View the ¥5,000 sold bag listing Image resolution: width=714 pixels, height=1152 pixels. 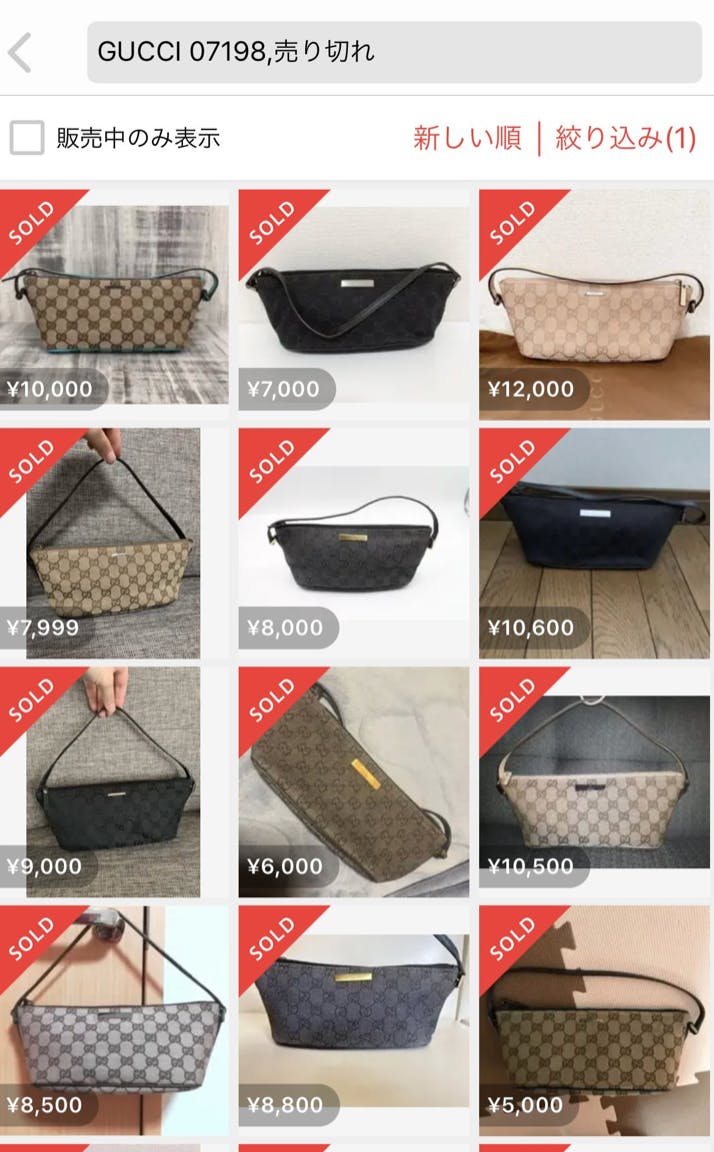pyautogui.click(x=595, y=1020)
